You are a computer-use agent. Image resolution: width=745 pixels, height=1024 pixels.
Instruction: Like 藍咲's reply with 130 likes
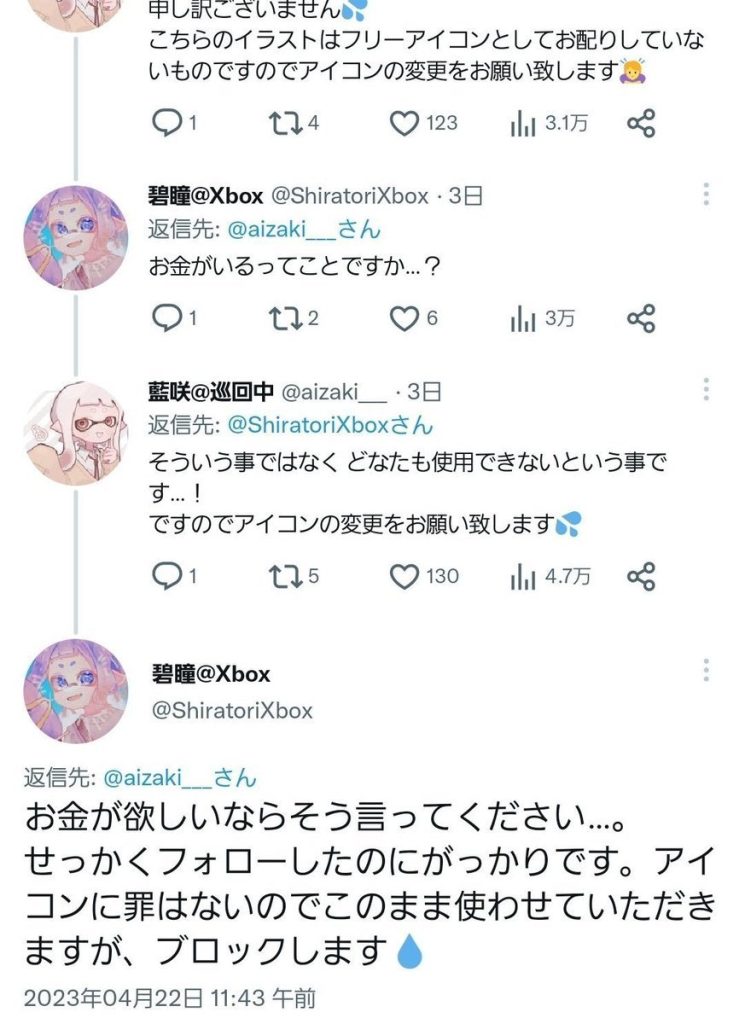[403, 576]
